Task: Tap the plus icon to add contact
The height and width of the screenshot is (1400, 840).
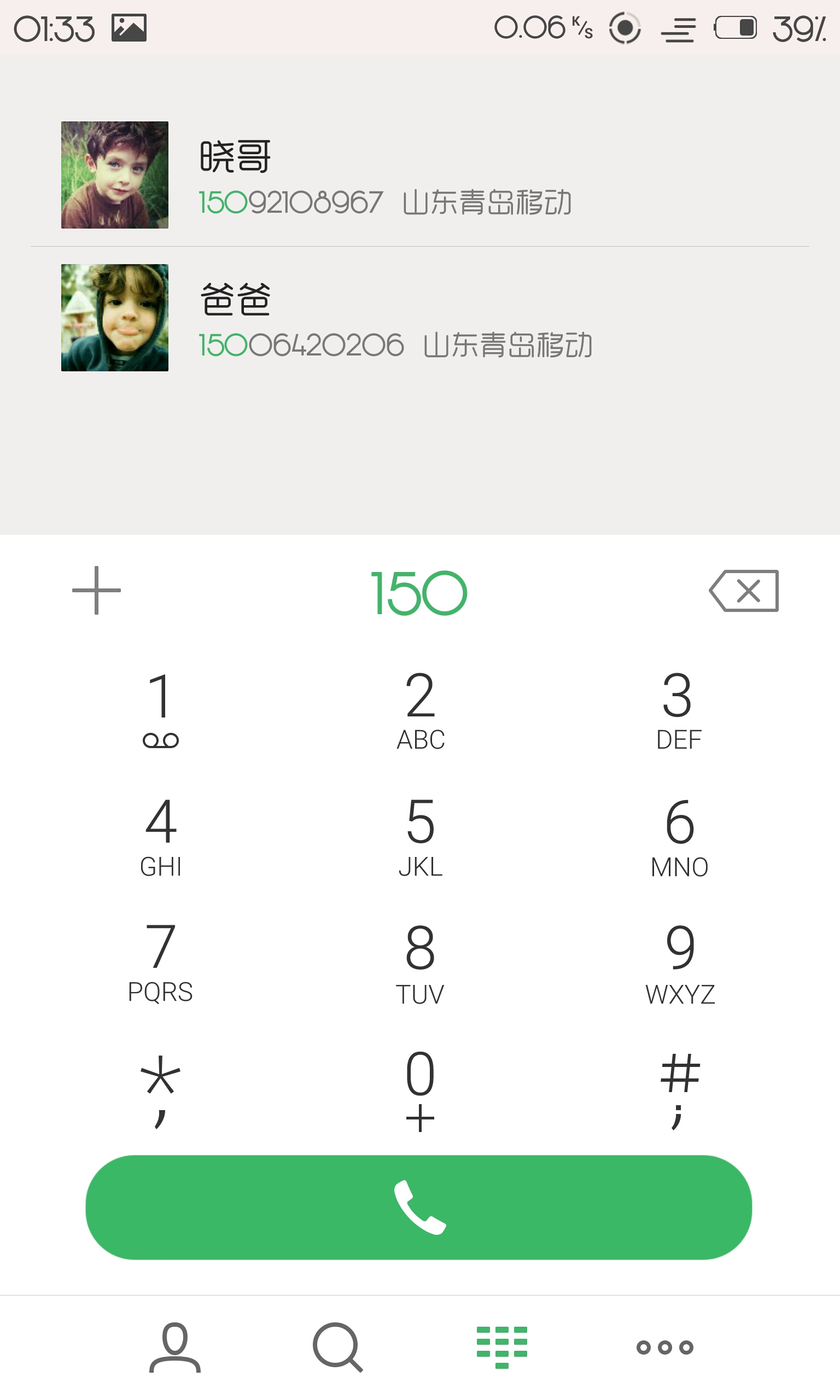Action: (x=96, y=590)
